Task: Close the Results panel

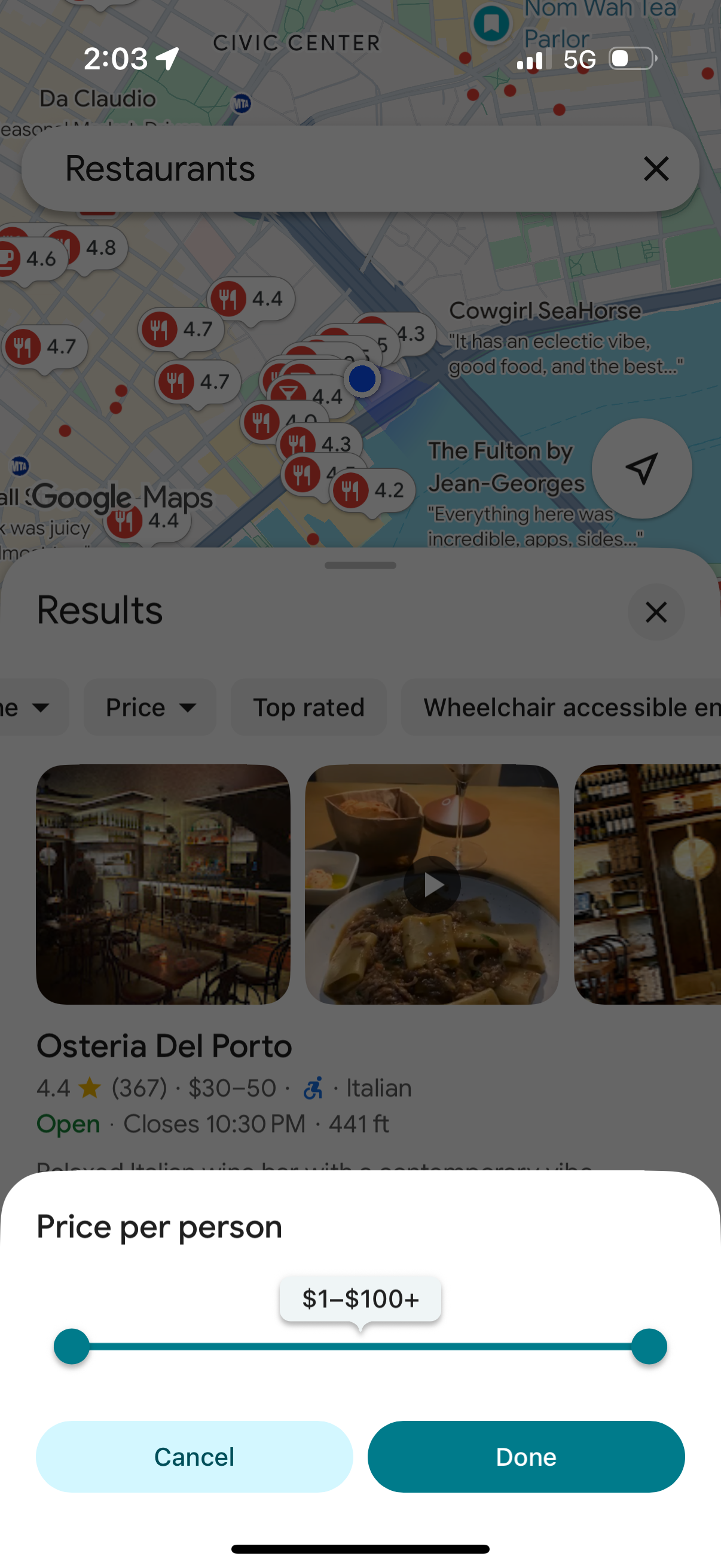Action: (656, 612)
